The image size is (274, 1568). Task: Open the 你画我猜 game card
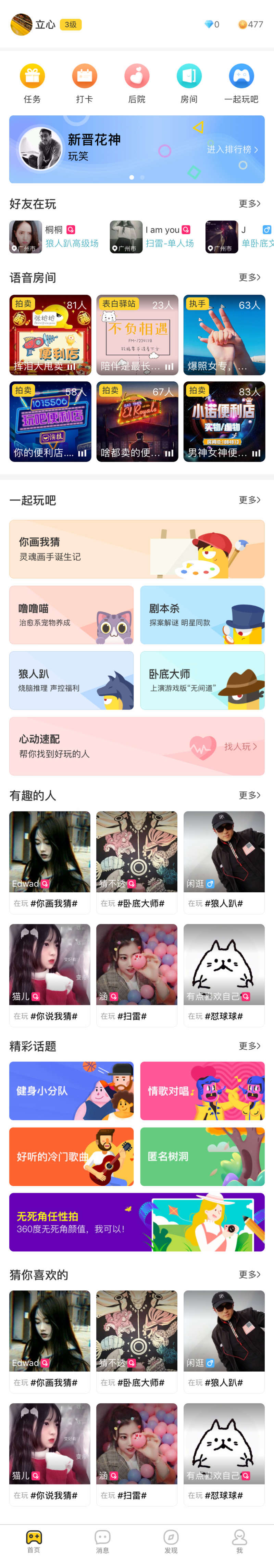click(x=137, y=548)
